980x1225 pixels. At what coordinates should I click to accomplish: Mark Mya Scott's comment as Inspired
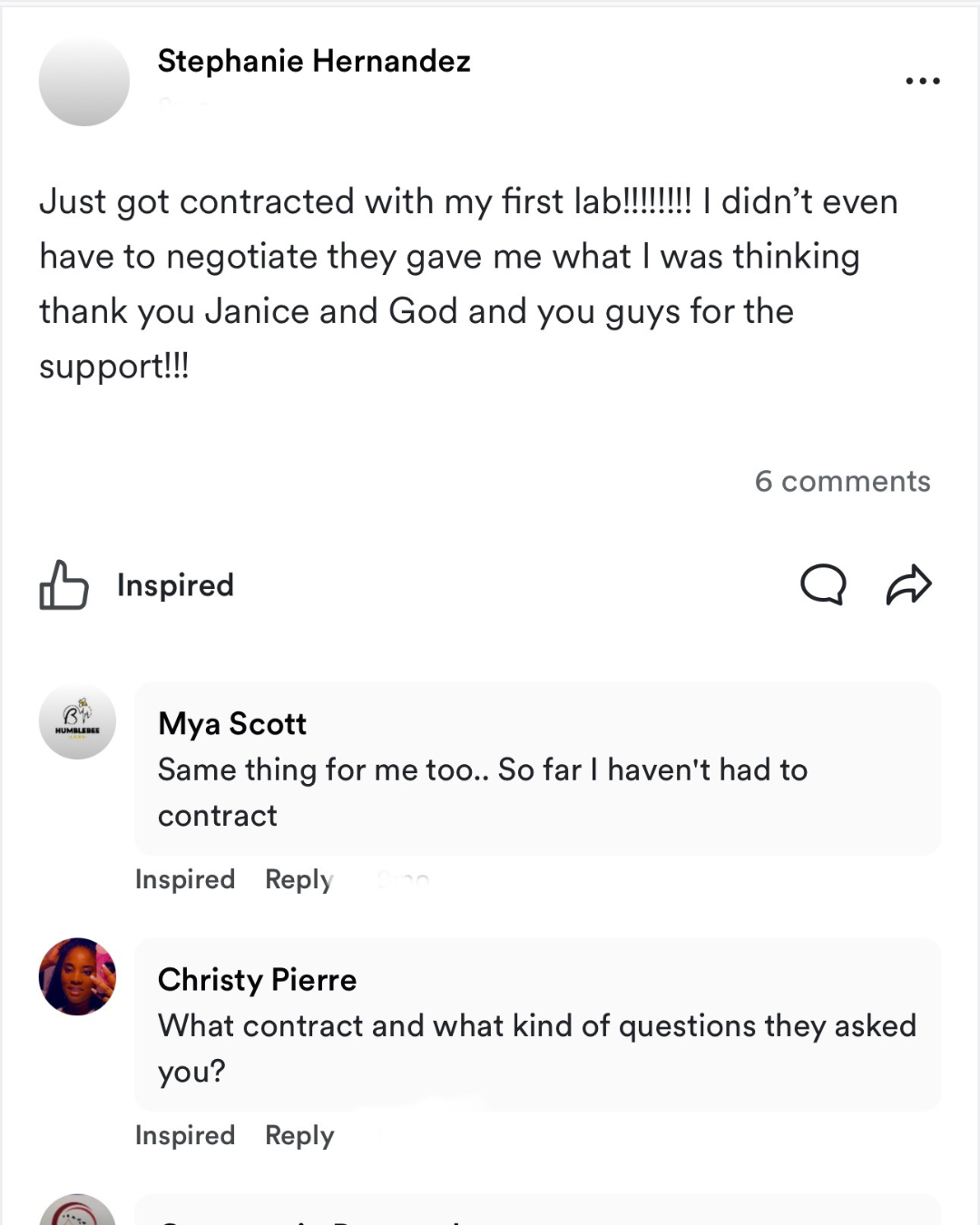[185, 879]
